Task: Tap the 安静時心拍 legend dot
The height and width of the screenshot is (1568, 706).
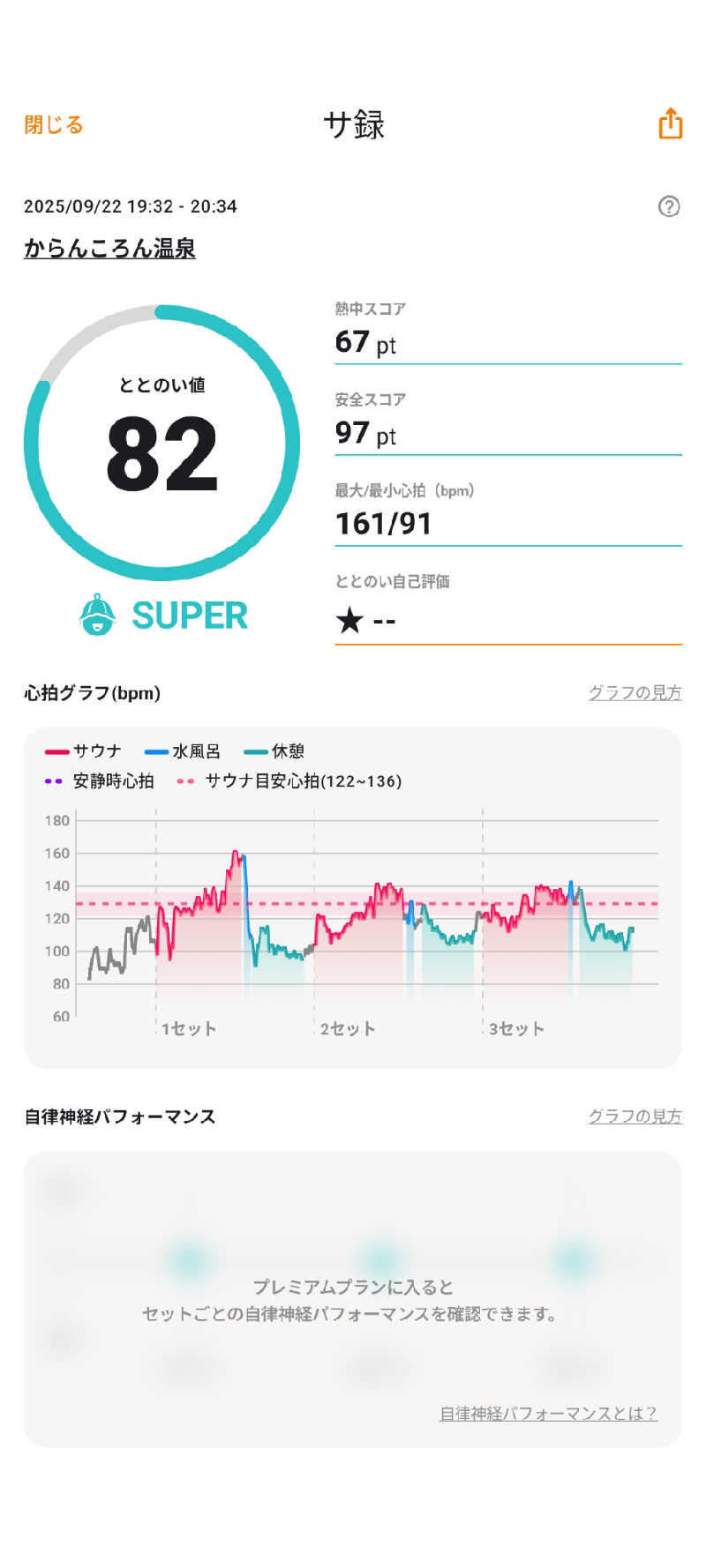Action: [54, 781]
